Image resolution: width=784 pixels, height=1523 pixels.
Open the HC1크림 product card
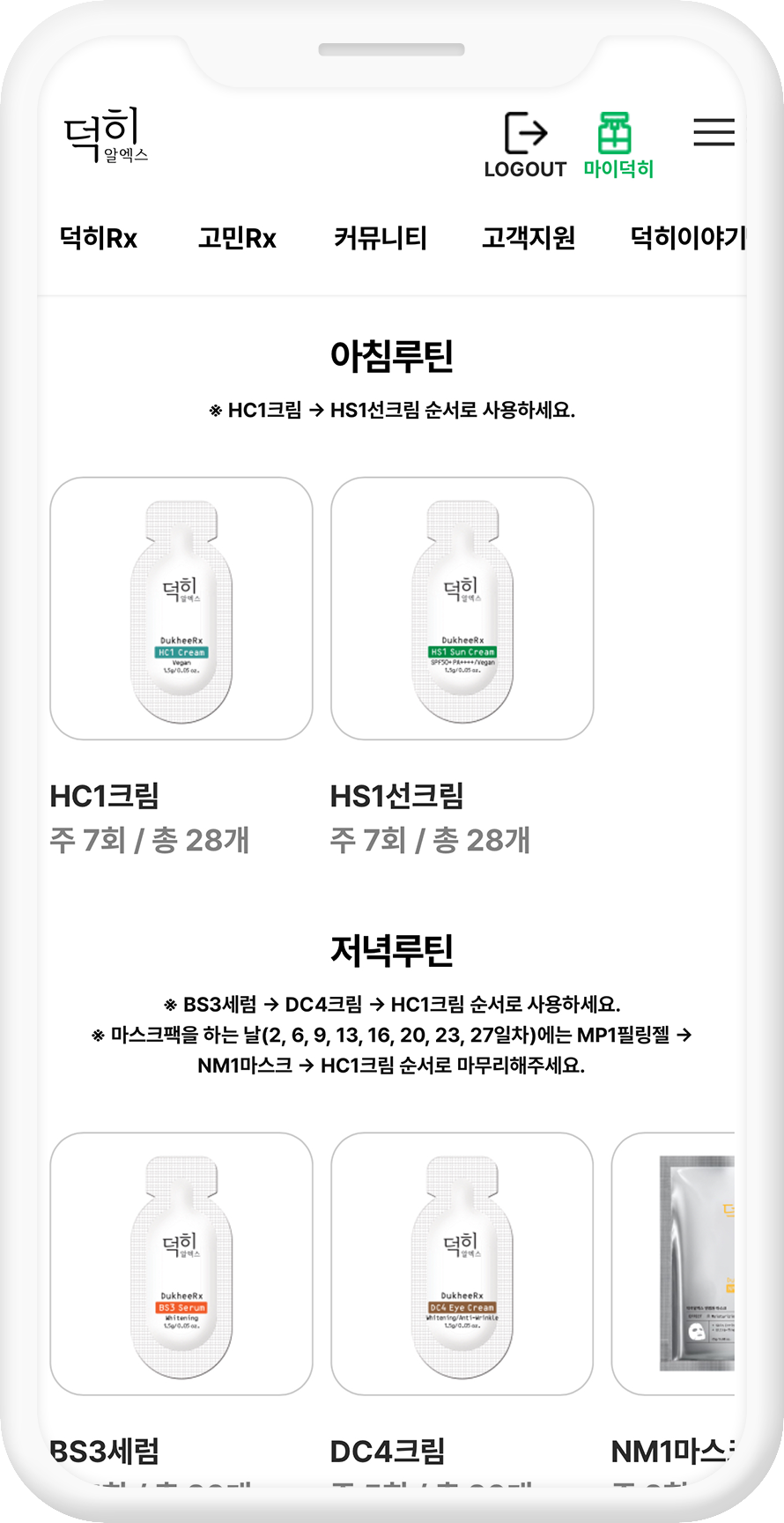coord(181,608)
